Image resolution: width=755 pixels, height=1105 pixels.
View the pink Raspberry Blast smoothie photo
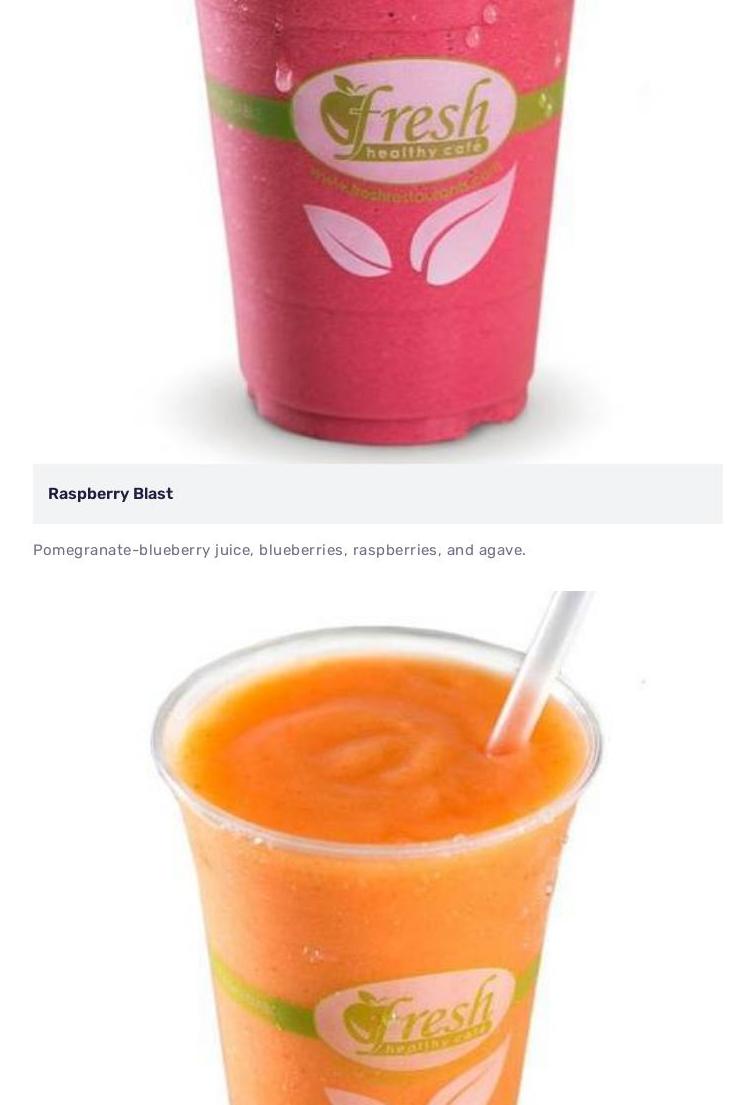pyautogui.click(x=385, y=220)
